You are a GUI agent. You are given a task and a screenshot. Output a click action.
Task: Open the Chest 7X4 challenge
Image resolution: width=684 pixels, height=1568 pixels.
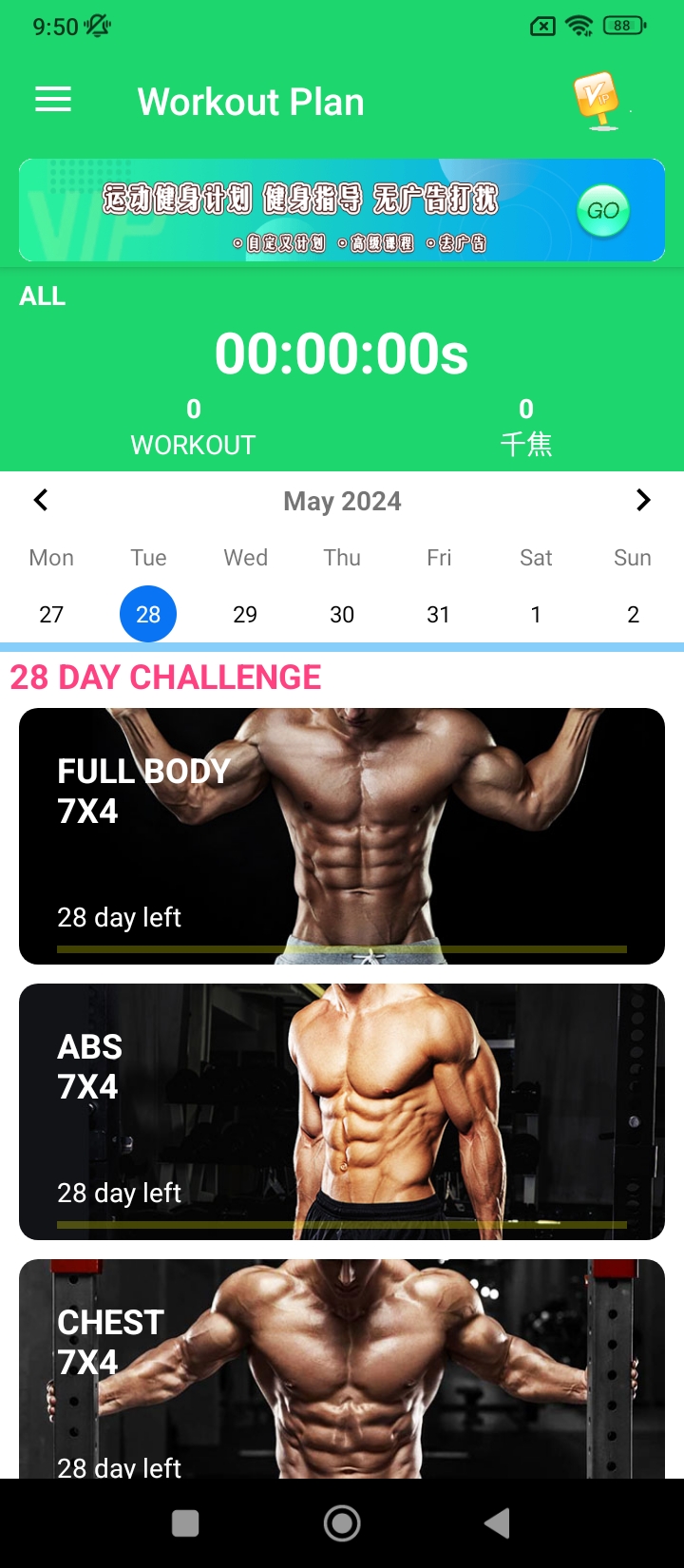point(342,1368)
